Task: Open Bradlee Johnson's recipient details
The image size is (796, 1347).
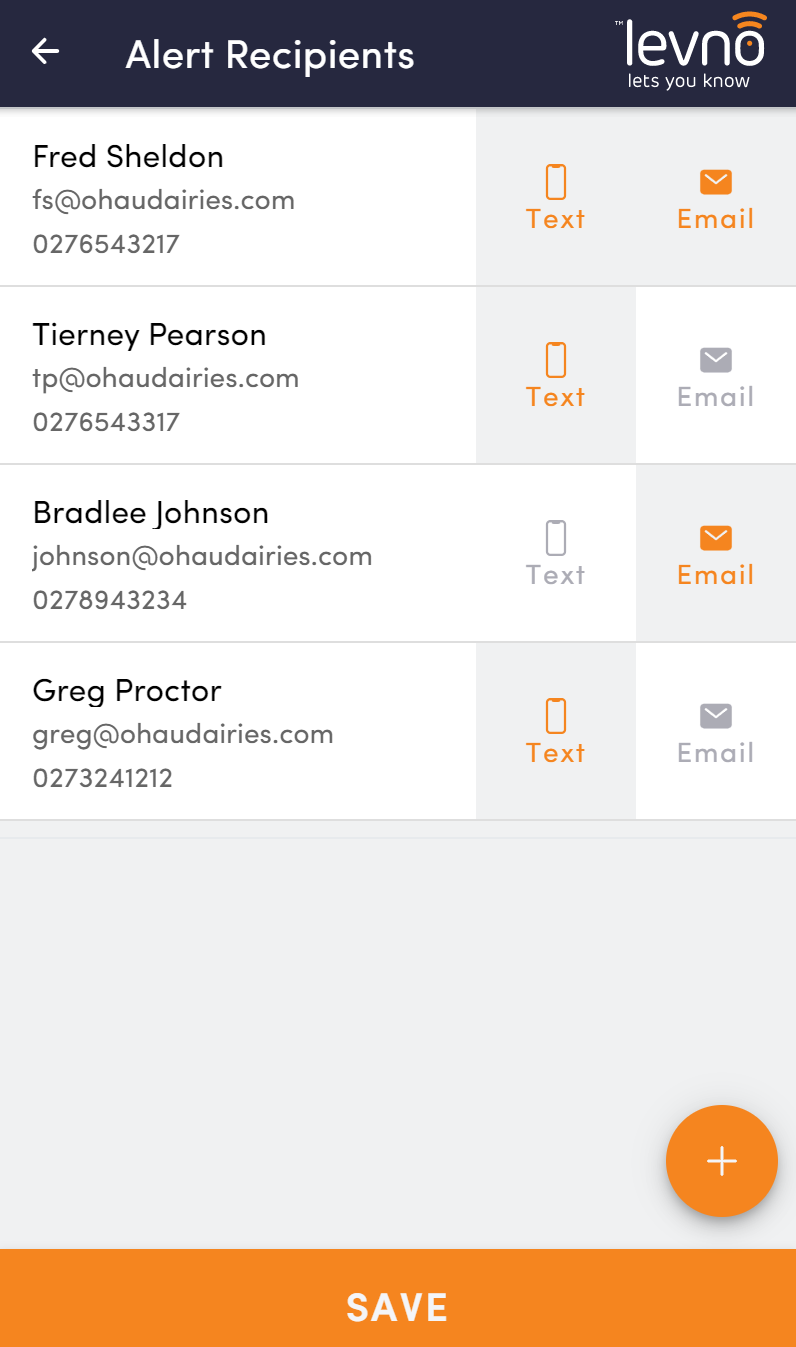Action: (238, 553)
